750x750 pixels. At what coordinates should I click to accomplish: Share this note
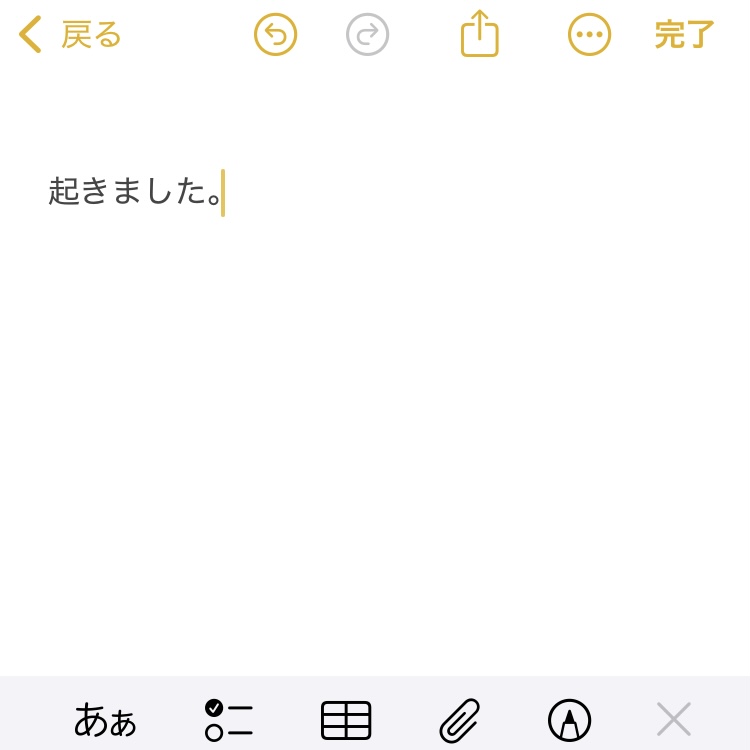coord(480,34)
